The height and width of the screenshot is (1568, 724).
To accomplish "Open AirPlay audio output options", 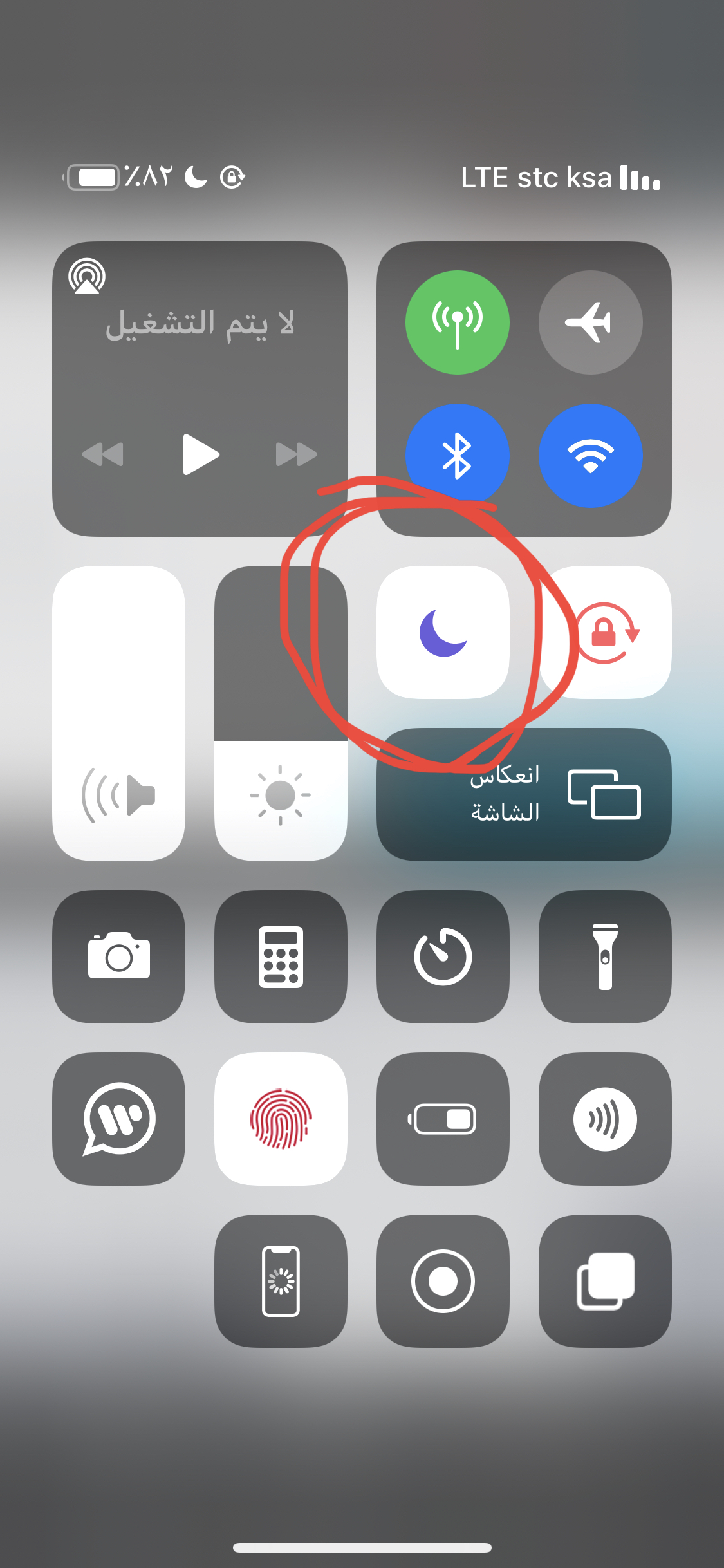I will click(x=87, y=276).
